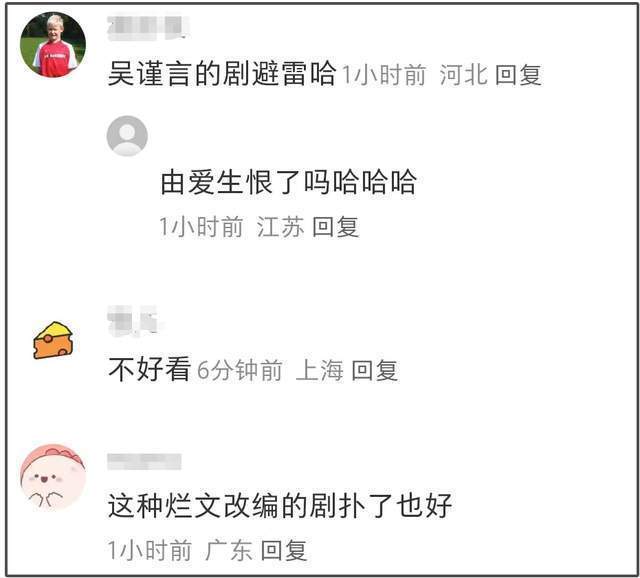The width and height of the screenshot is (640, 578).
Task: Reply to the comment 吴谨言的剧避雷哈
Action: [x=519, y=75]
